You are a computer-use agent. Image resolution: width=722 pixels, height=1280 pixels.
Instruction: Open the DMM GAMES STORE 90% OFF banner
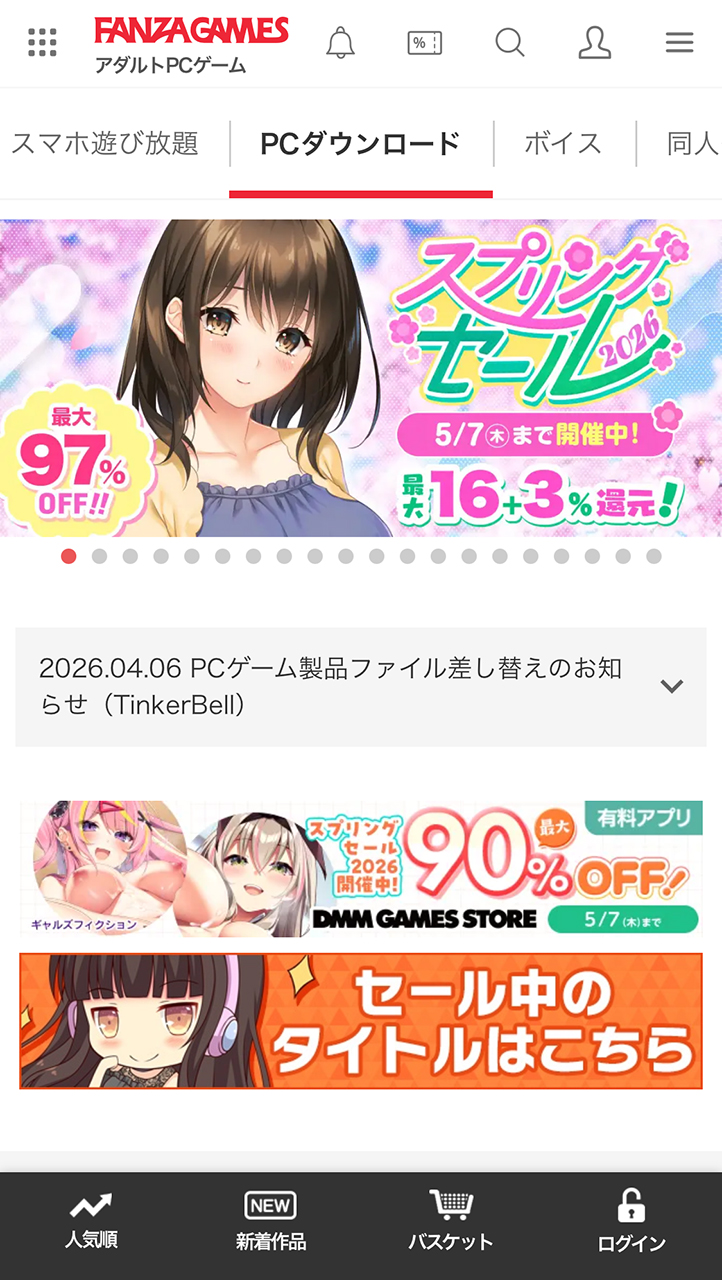361,868
